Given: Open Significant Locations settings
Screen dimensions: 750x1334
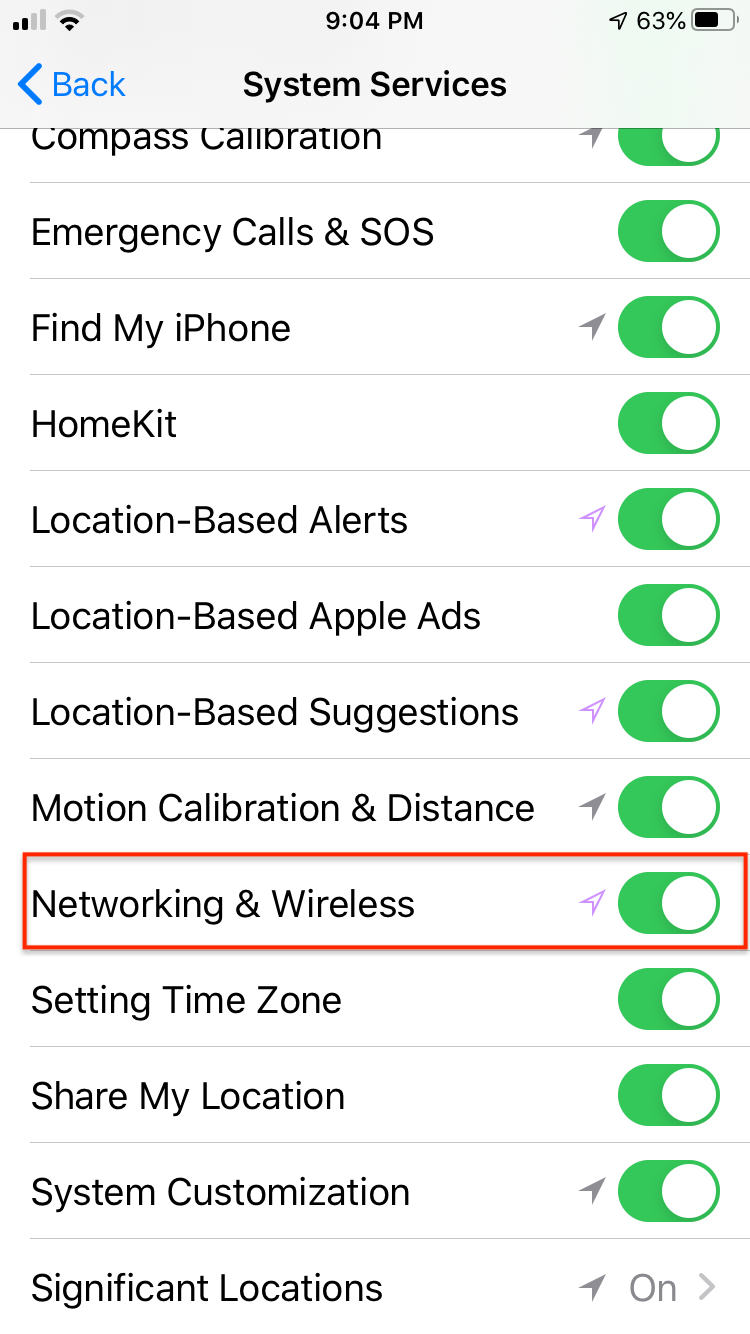Looking at the screenshot, I should [x=375, y=1288].
